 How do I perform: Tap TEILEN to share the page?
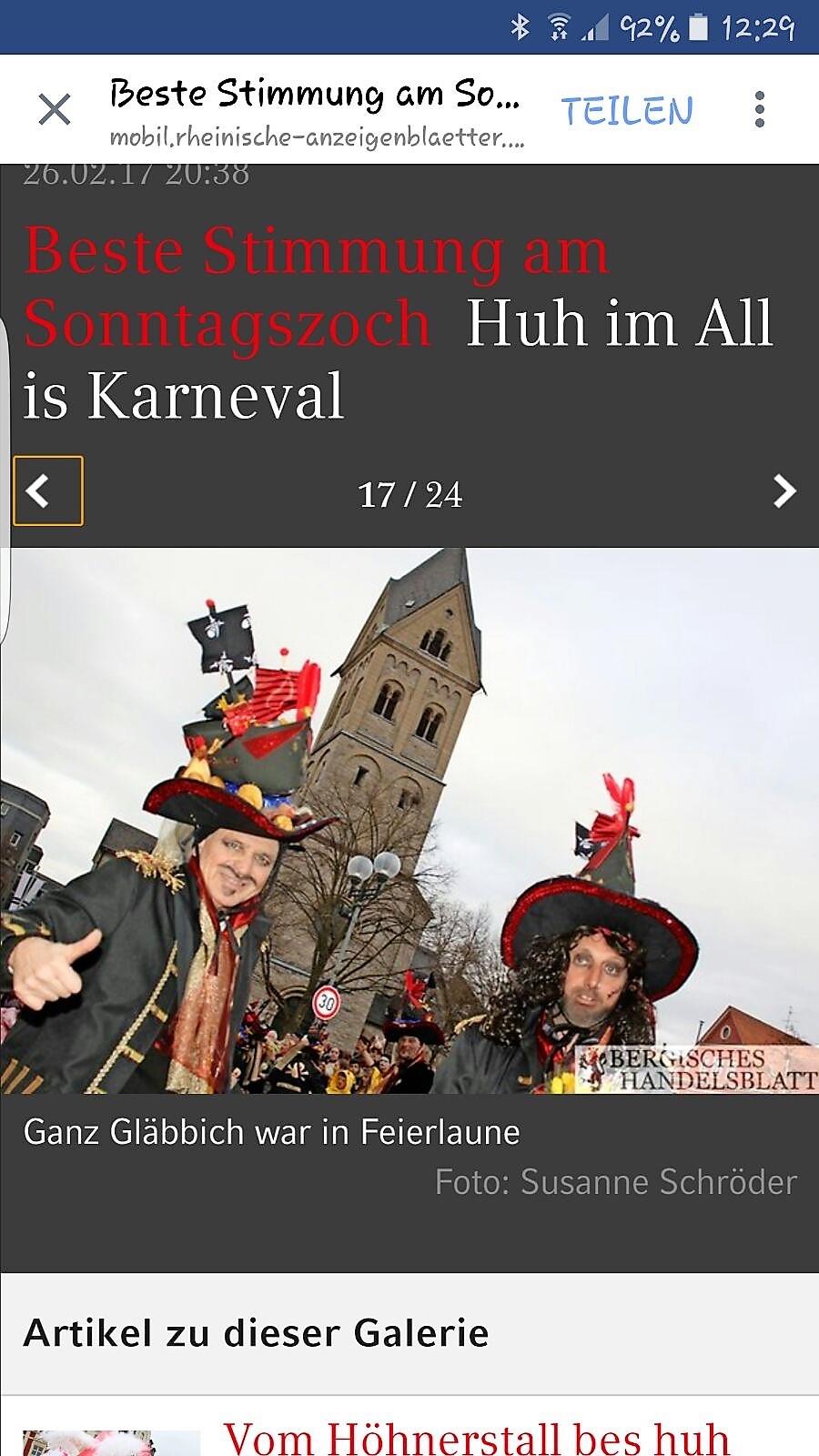(x=627, y=111)
